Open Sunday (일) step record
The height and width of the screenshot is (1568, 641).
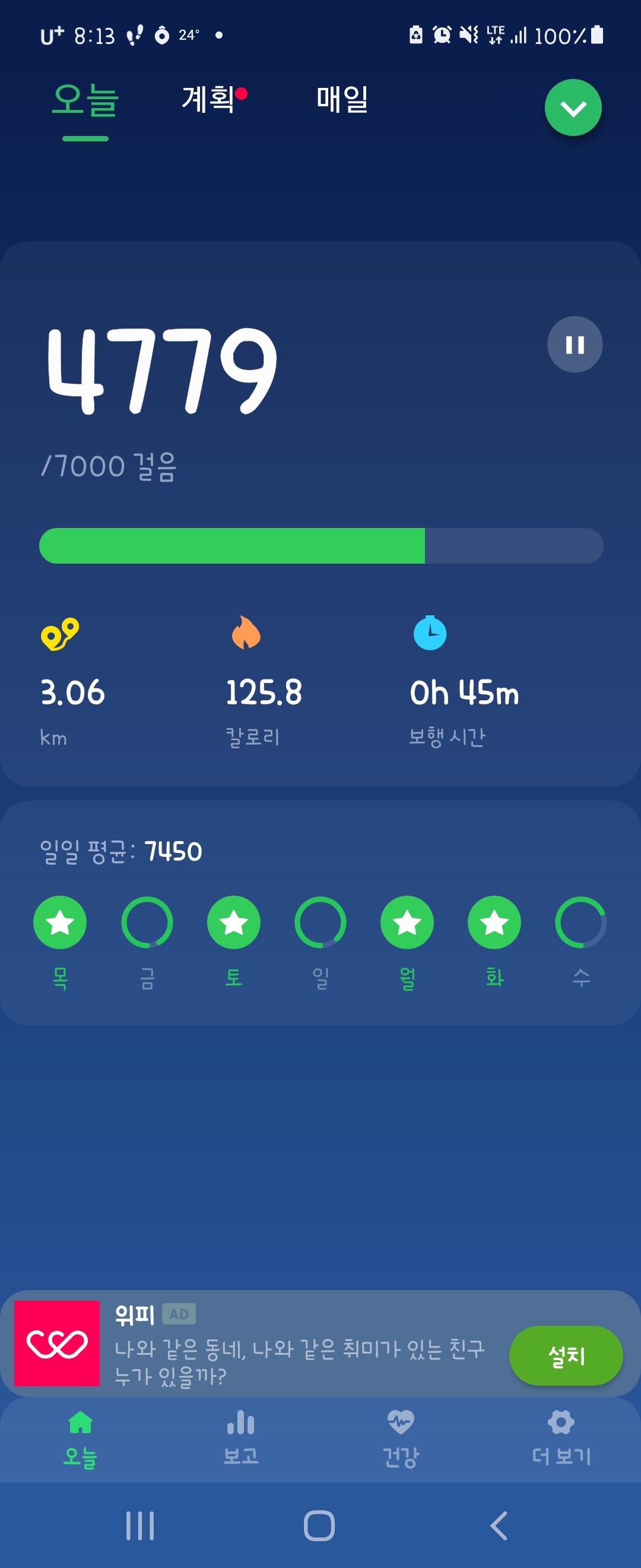coord(320,923)
